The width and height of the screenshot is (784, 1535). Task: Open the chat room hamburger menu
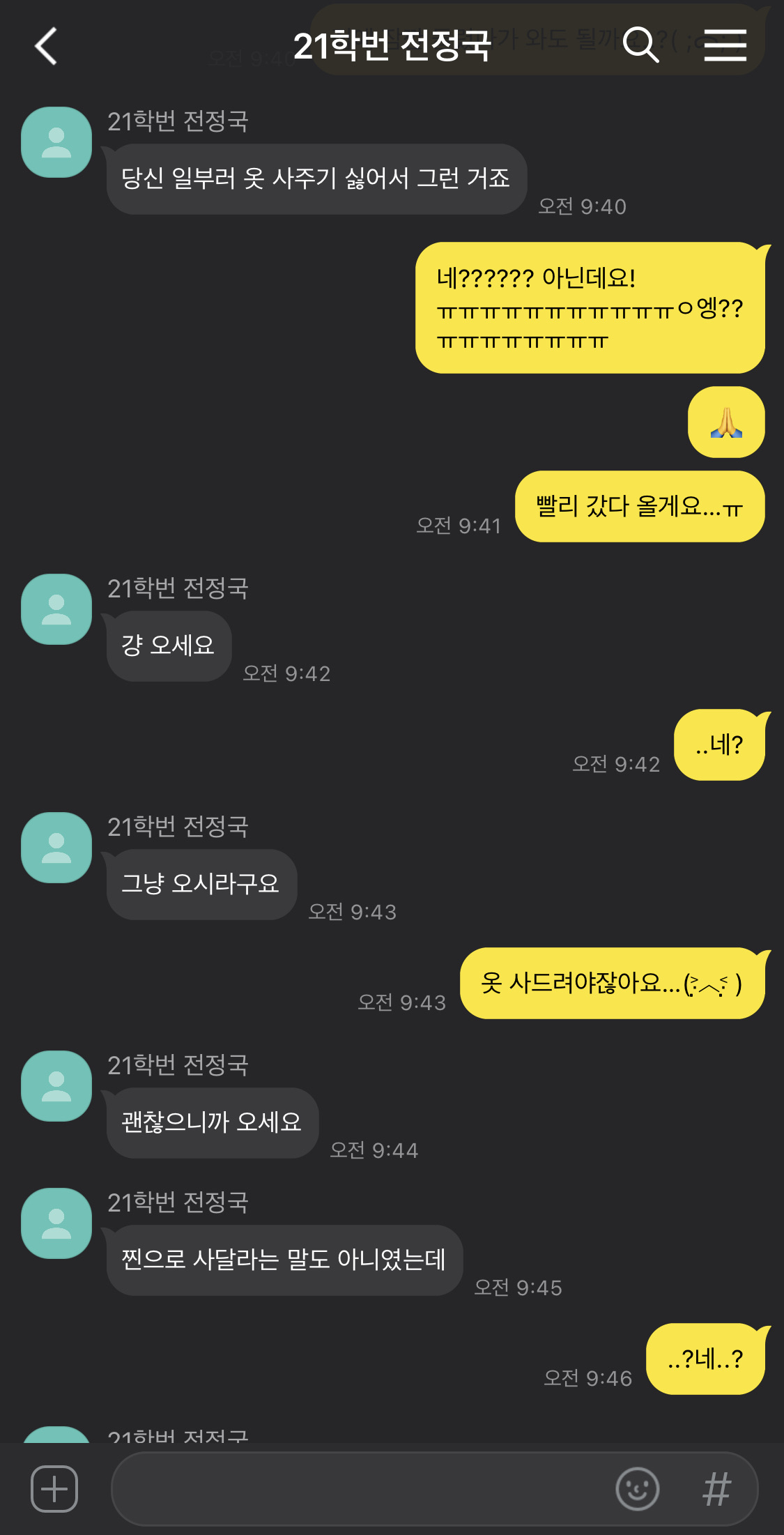click(725, 46)
